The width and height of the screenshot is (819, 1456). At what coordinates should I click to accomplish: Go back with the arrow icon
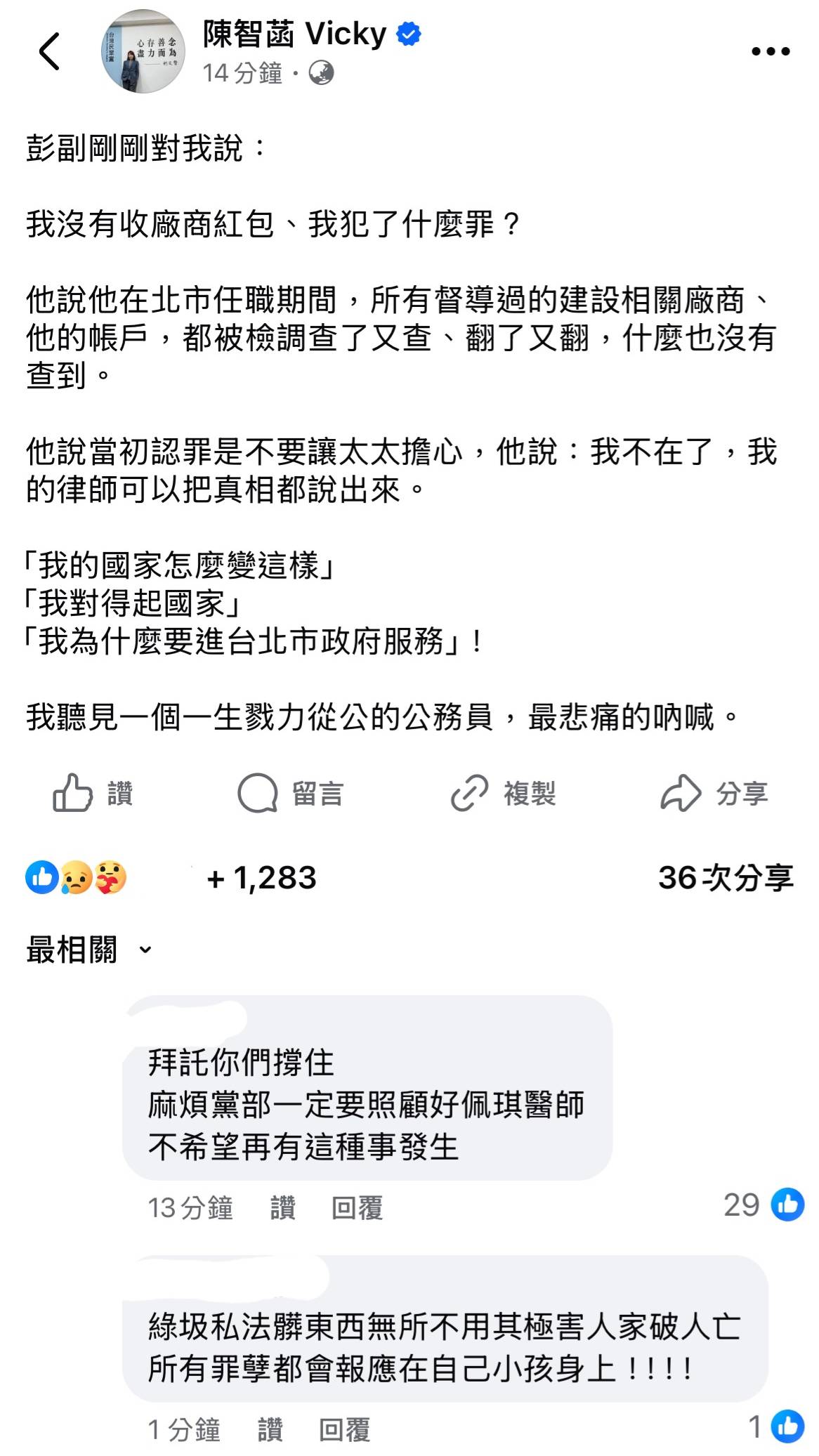click(49, 51)
